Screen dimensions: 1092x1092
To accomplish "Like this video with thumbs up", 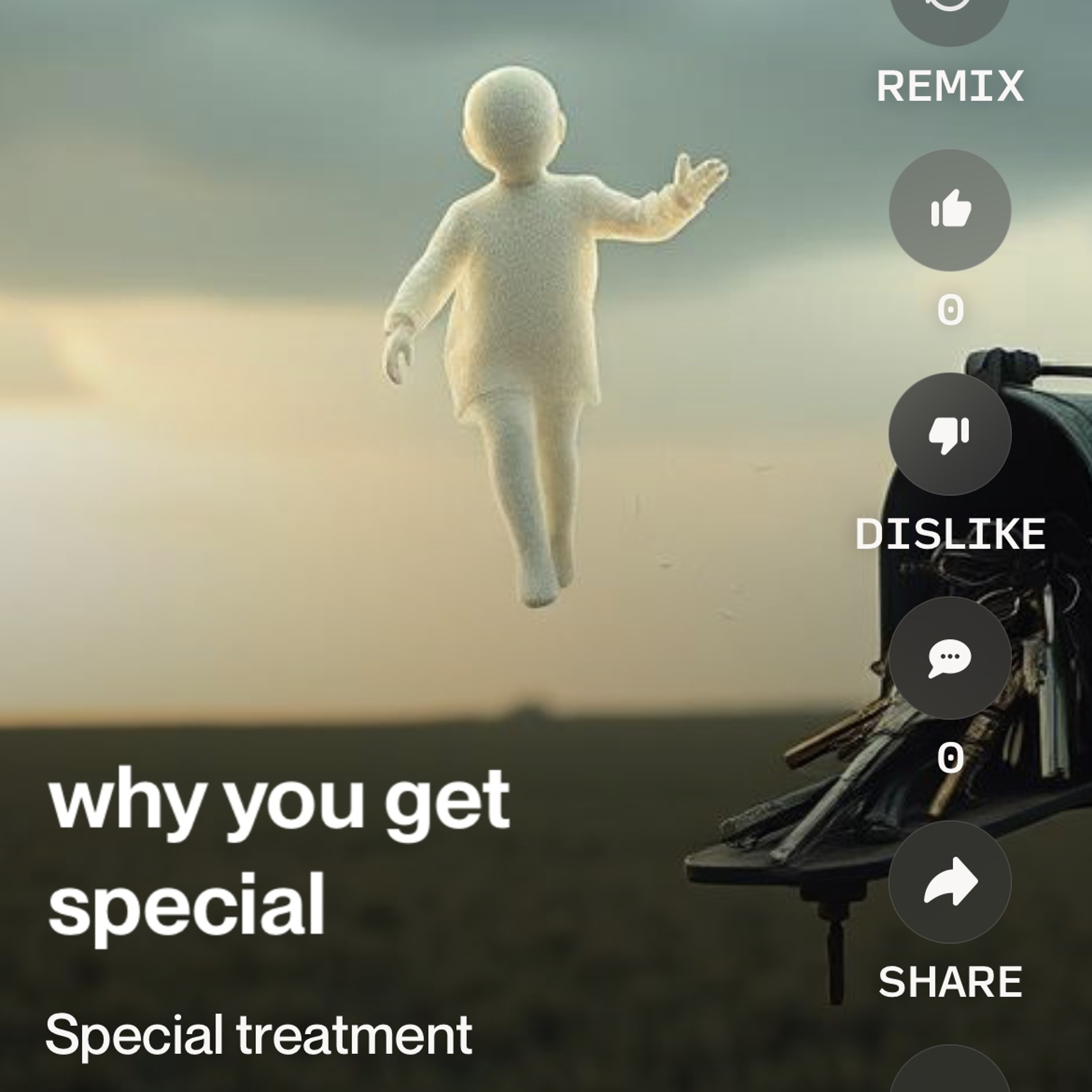I will tap(950, 210).
